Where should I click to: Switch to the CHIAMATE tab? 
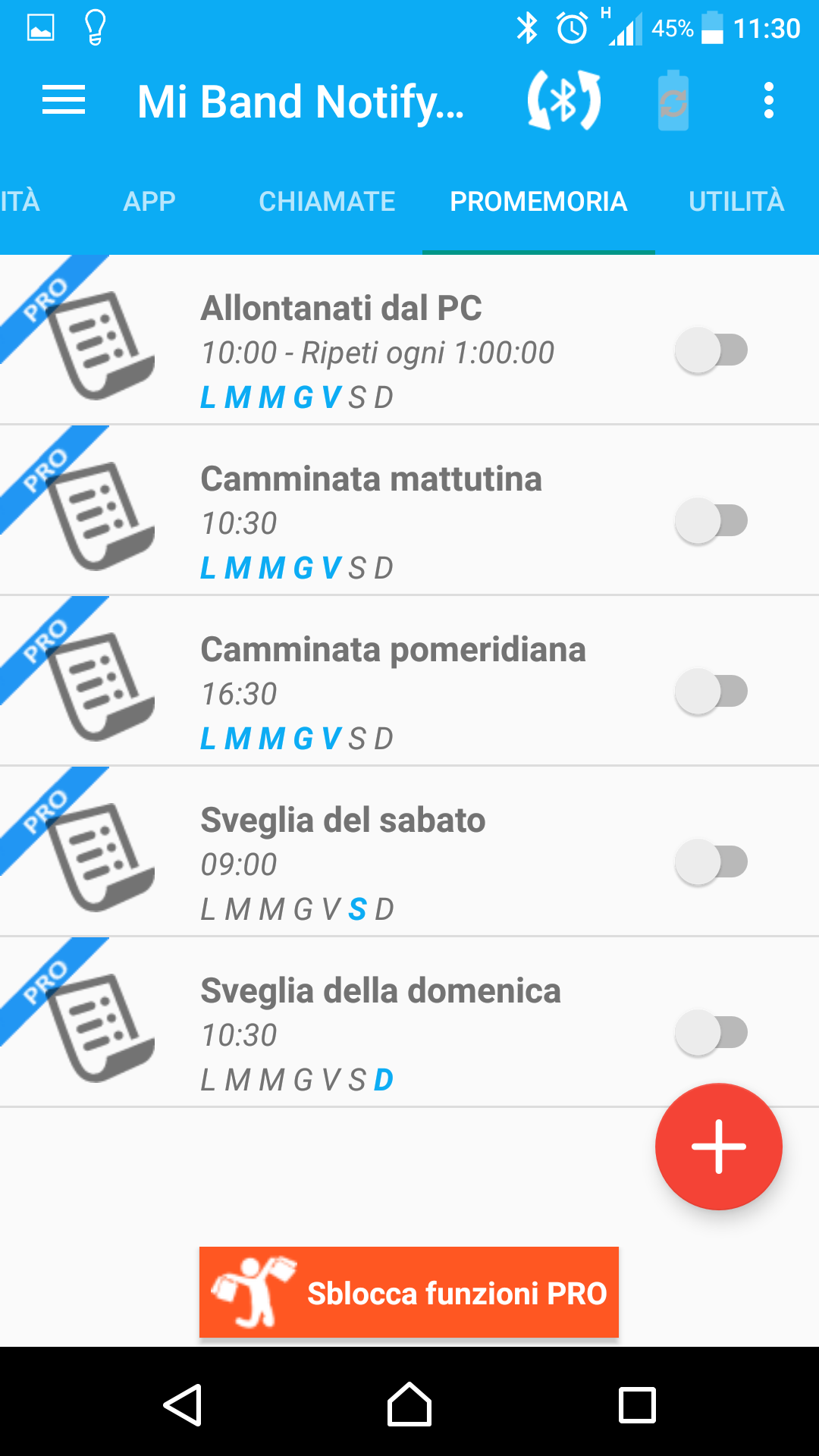click(x=327, y=202)
